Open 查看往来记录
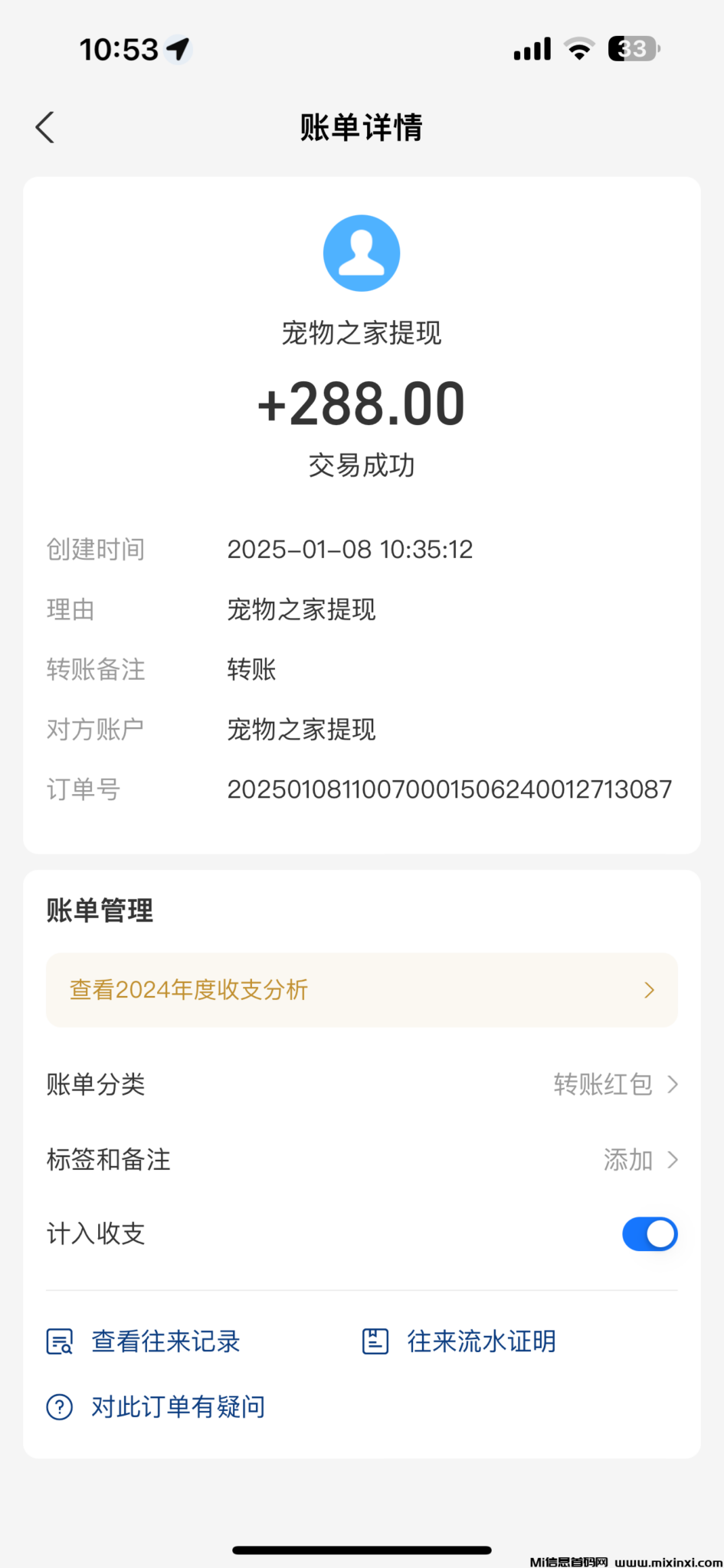The height and width of the screenshot is (1568, 724). pyautogui.click(x=165, y=1341)
